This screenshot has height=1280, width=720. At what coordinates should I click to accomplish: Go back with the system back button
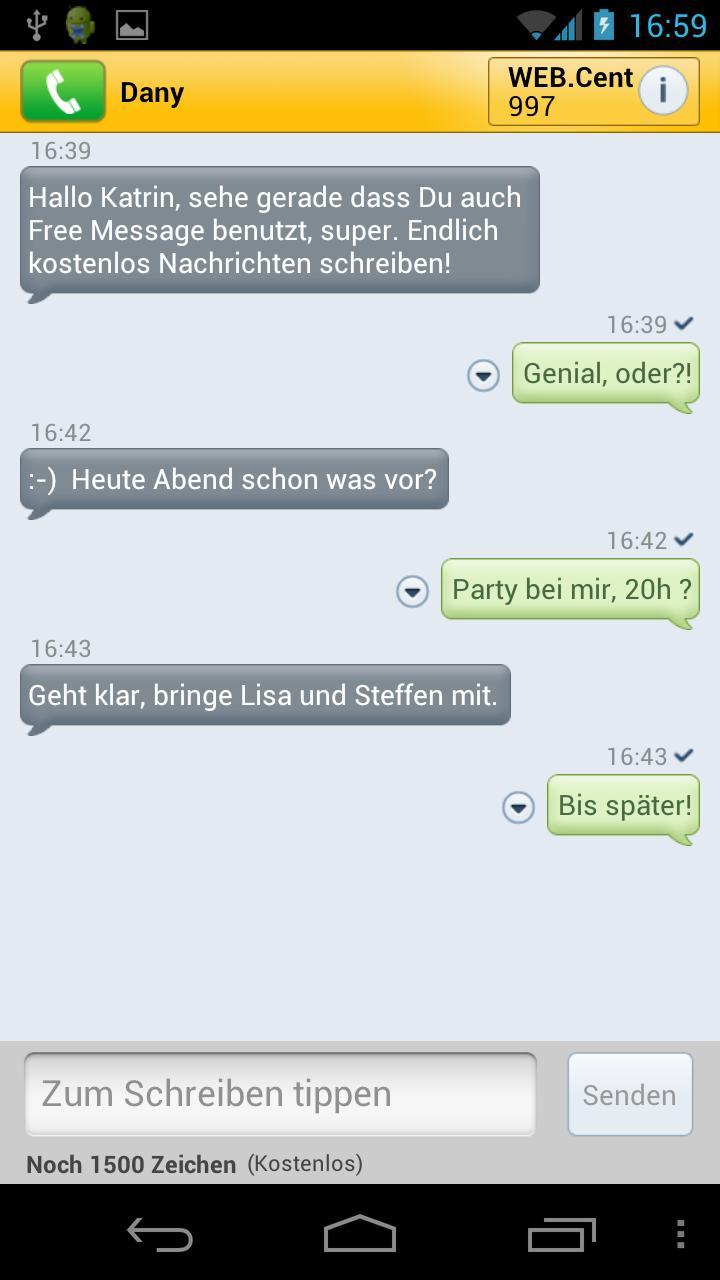coord(160,1234)
